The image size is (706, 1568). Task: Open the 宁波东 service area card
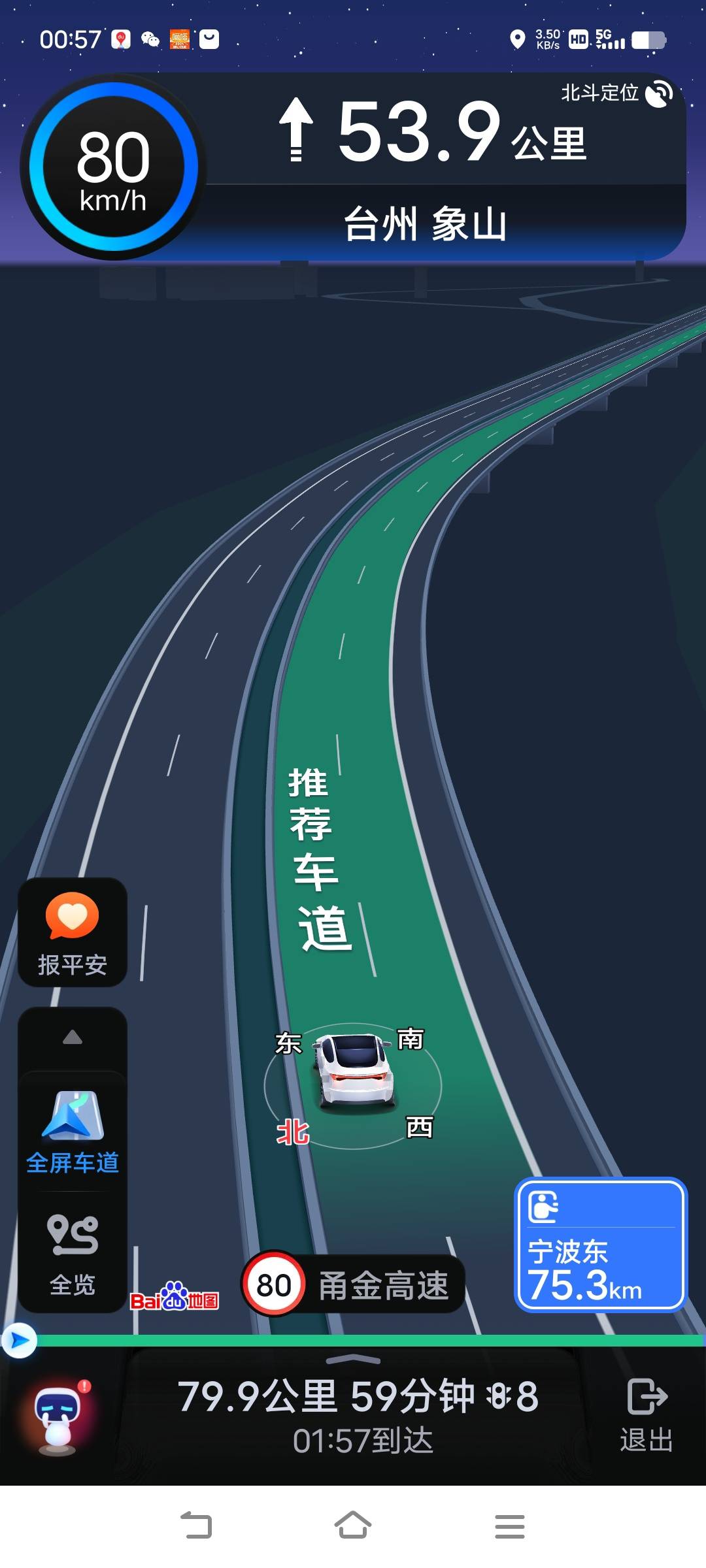pos(600,1245)
